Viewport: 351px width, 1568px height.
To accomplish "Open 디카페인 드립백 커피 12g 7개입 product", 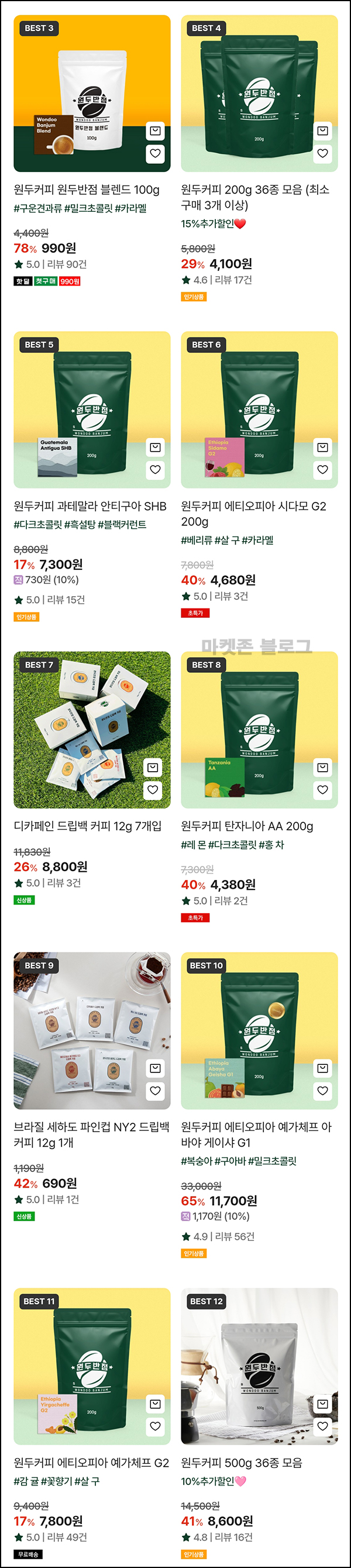I will tap(88, 826).
